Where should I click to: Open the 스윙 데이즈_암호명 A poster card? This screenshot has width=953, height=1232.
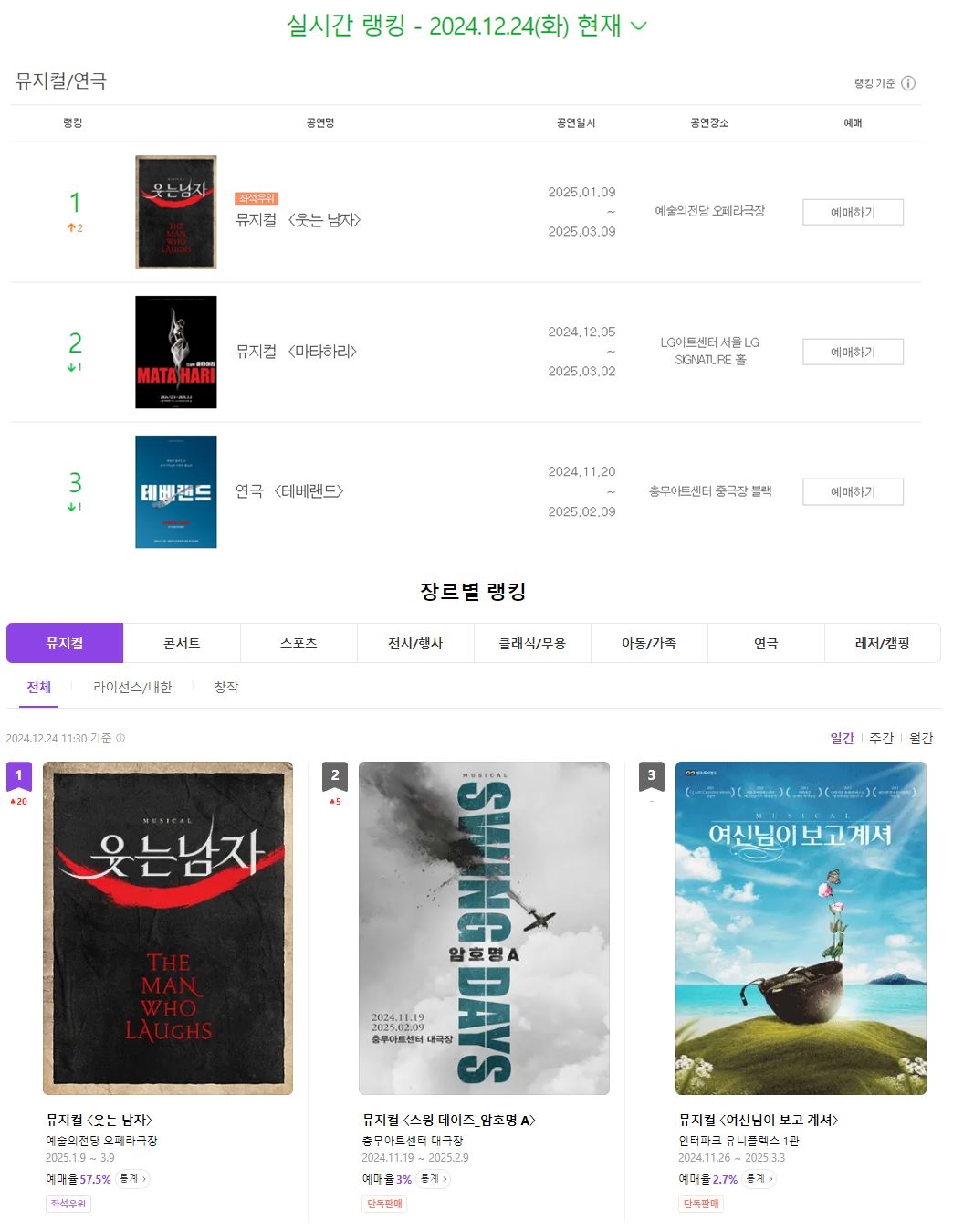tap(484, 928)
